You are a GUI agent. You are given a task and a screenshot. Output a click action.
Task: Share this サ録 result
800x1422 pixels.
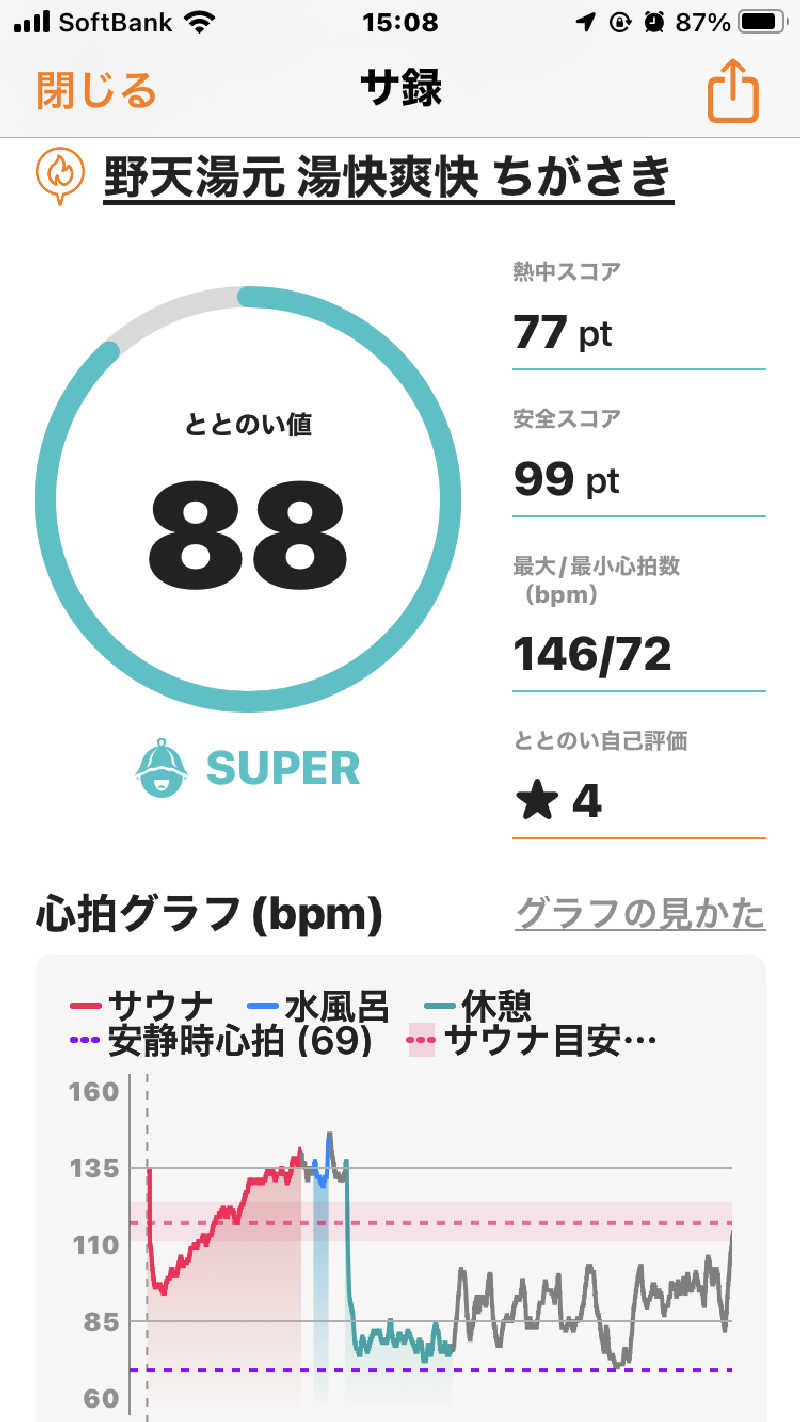[733, 92]
